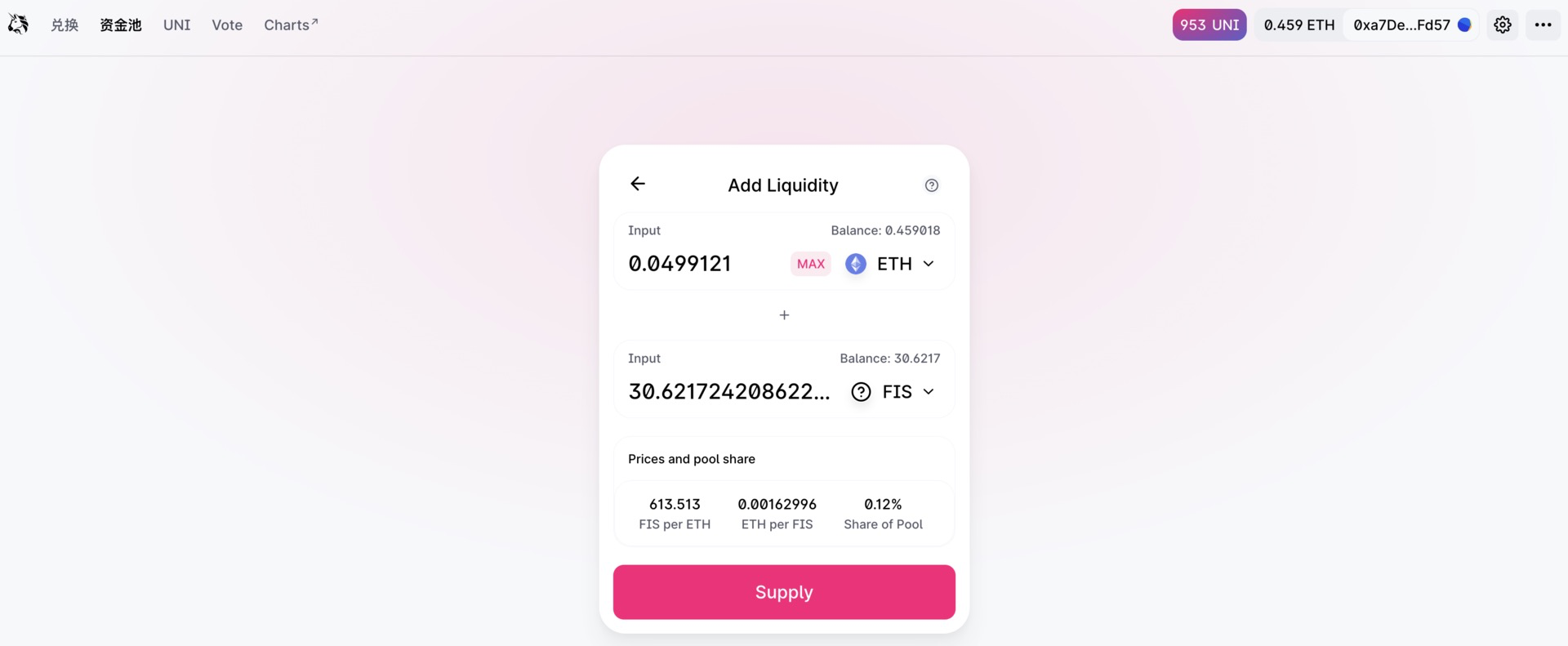Open wallet account 0xa7De...Fd57
Image resolution: width=1568 pixels, height=646 pixels.
point(1410,25)
